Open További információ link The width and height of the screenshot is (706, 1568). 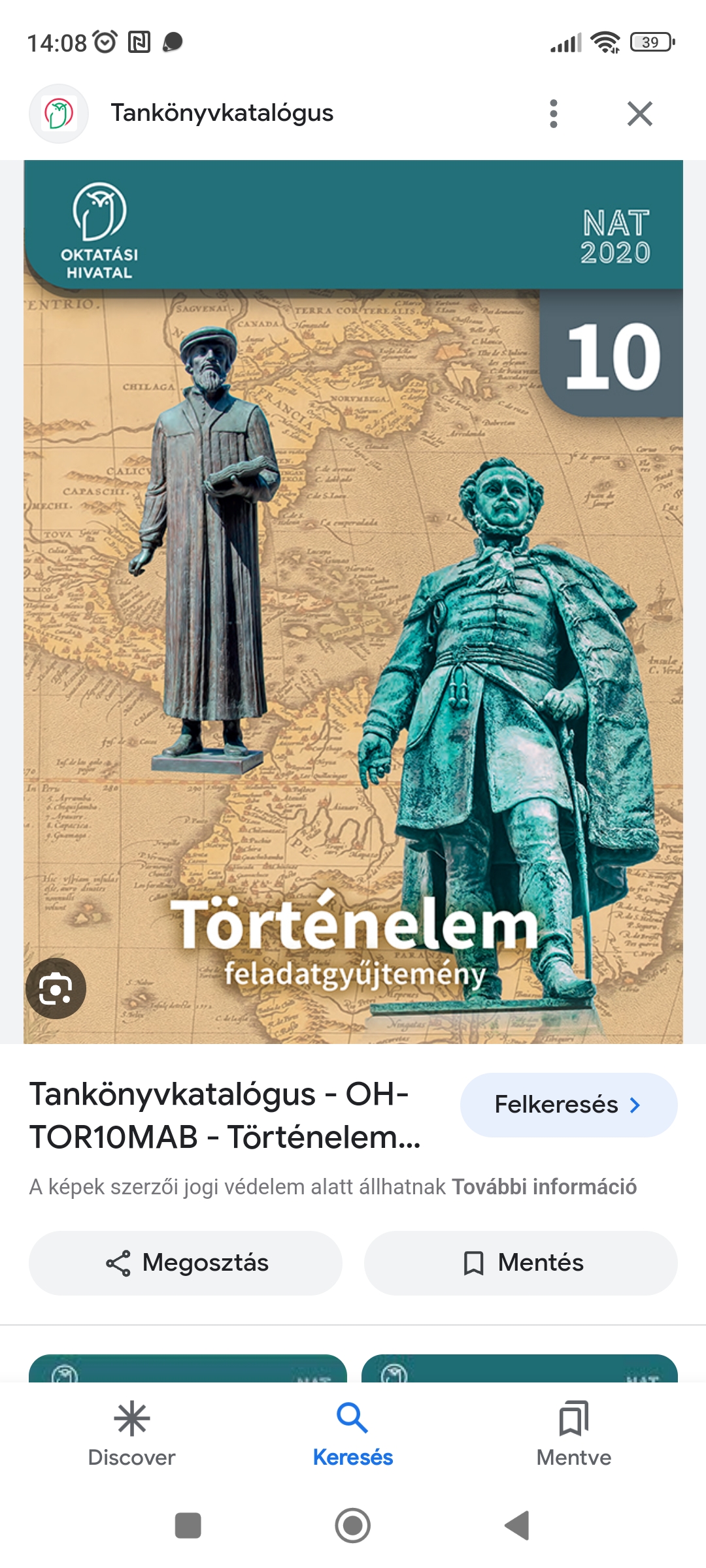tap(544, 1186)
